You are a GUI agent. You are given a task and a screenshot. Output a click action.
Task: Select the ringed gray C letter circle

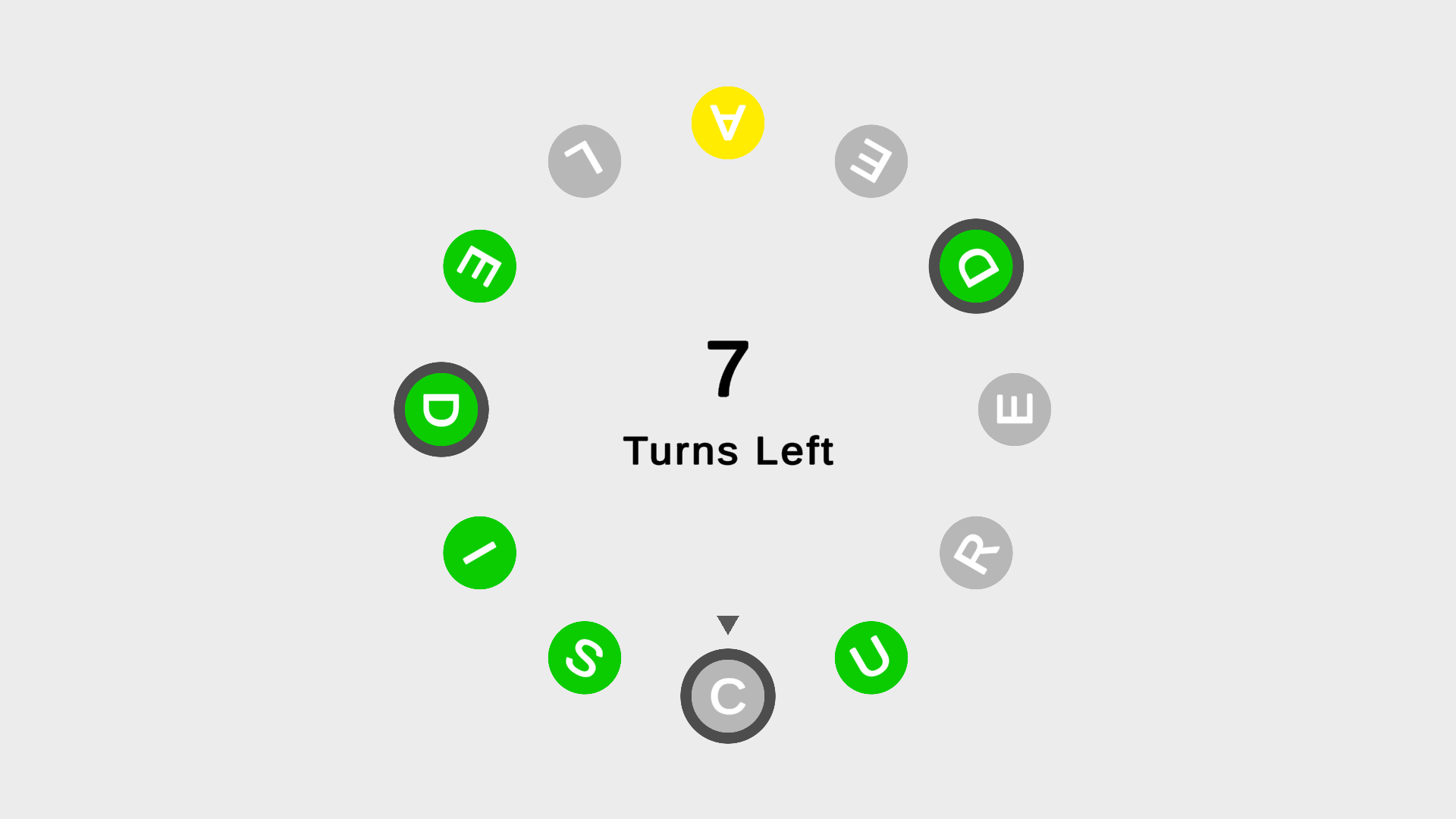coord(728,696)
